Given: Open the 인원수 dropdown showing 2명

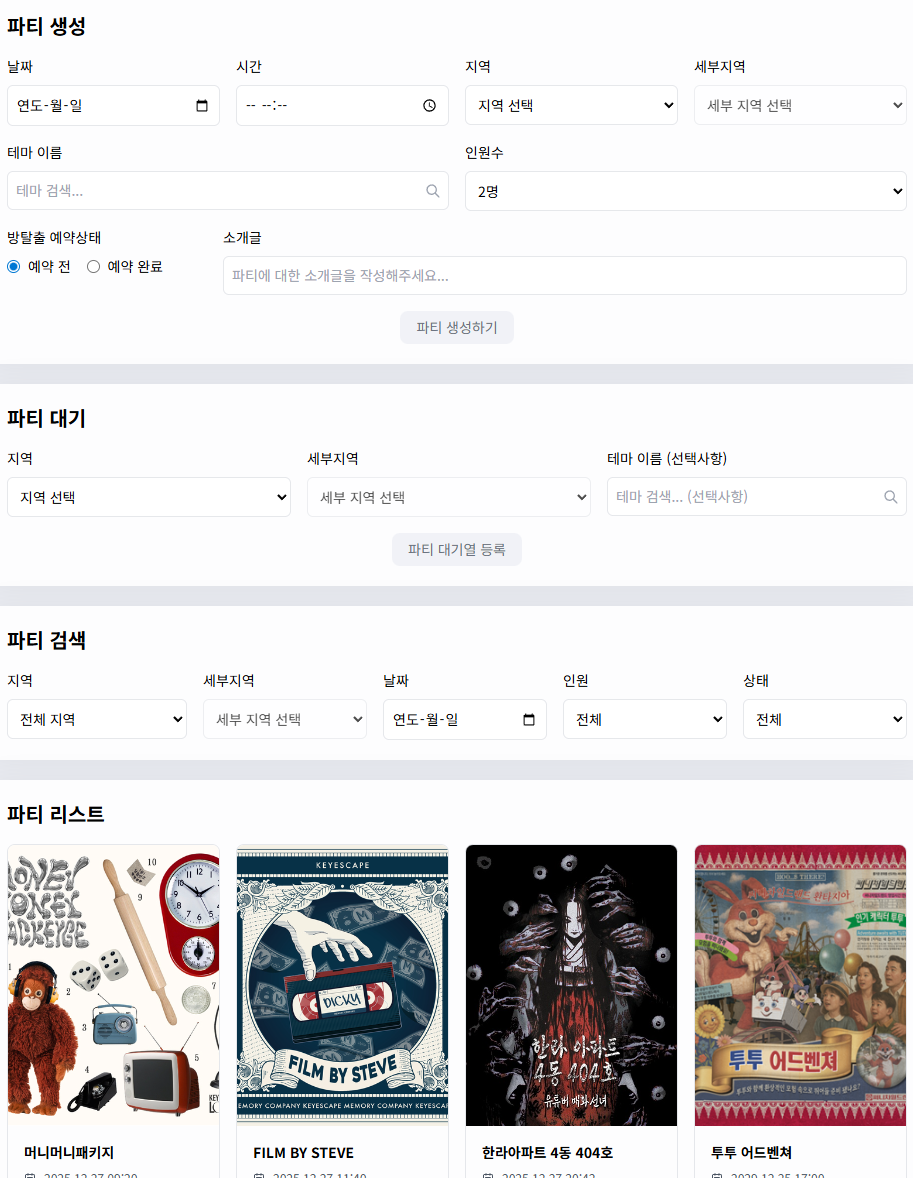Looking at the screenshot, I should [x=685, y=191].
